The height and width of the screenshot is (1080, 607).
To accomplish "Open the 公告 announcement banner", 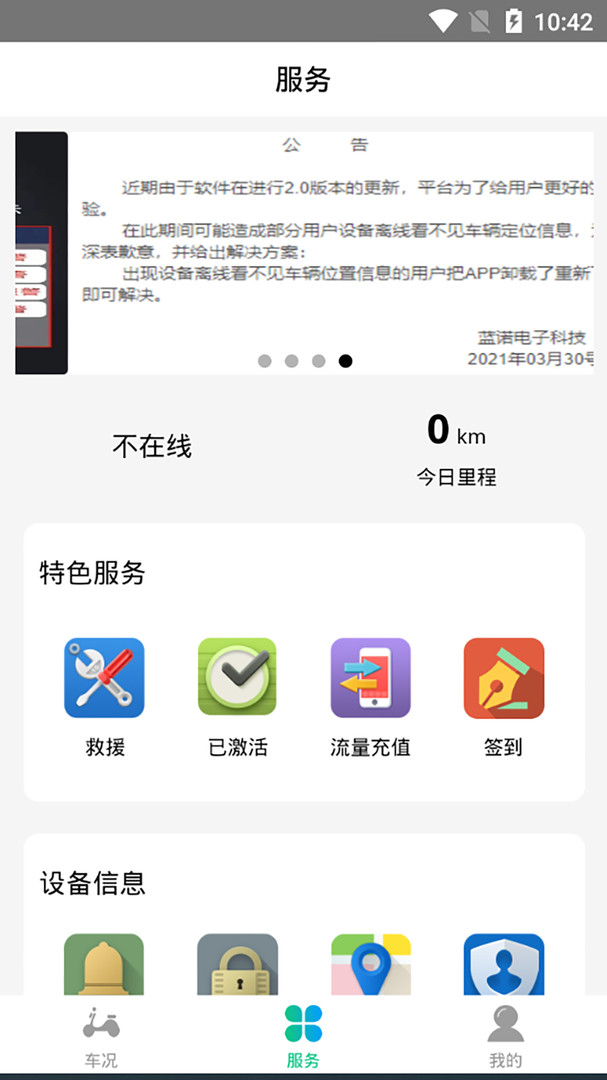I will pos(330,250).
